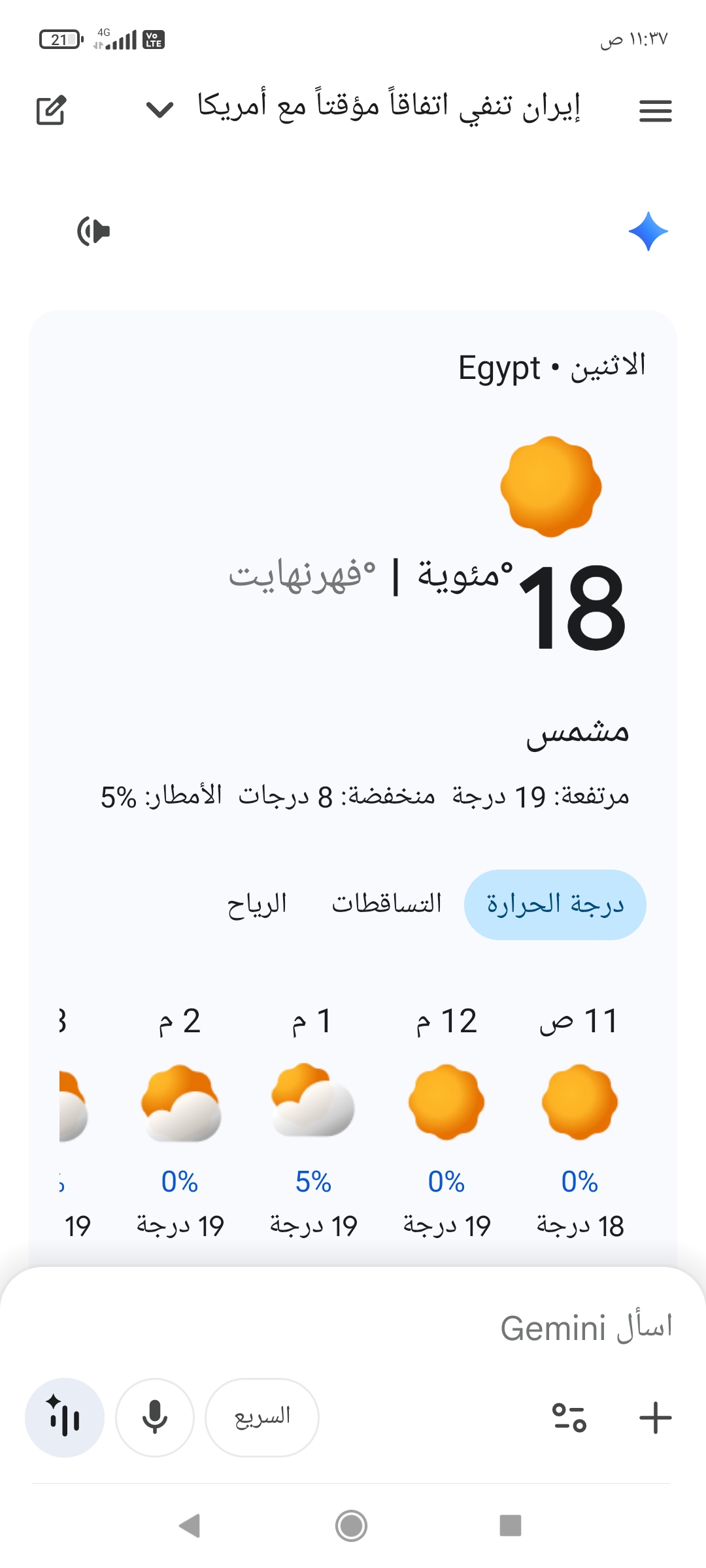Go back using the system back button

point(190,1526)
